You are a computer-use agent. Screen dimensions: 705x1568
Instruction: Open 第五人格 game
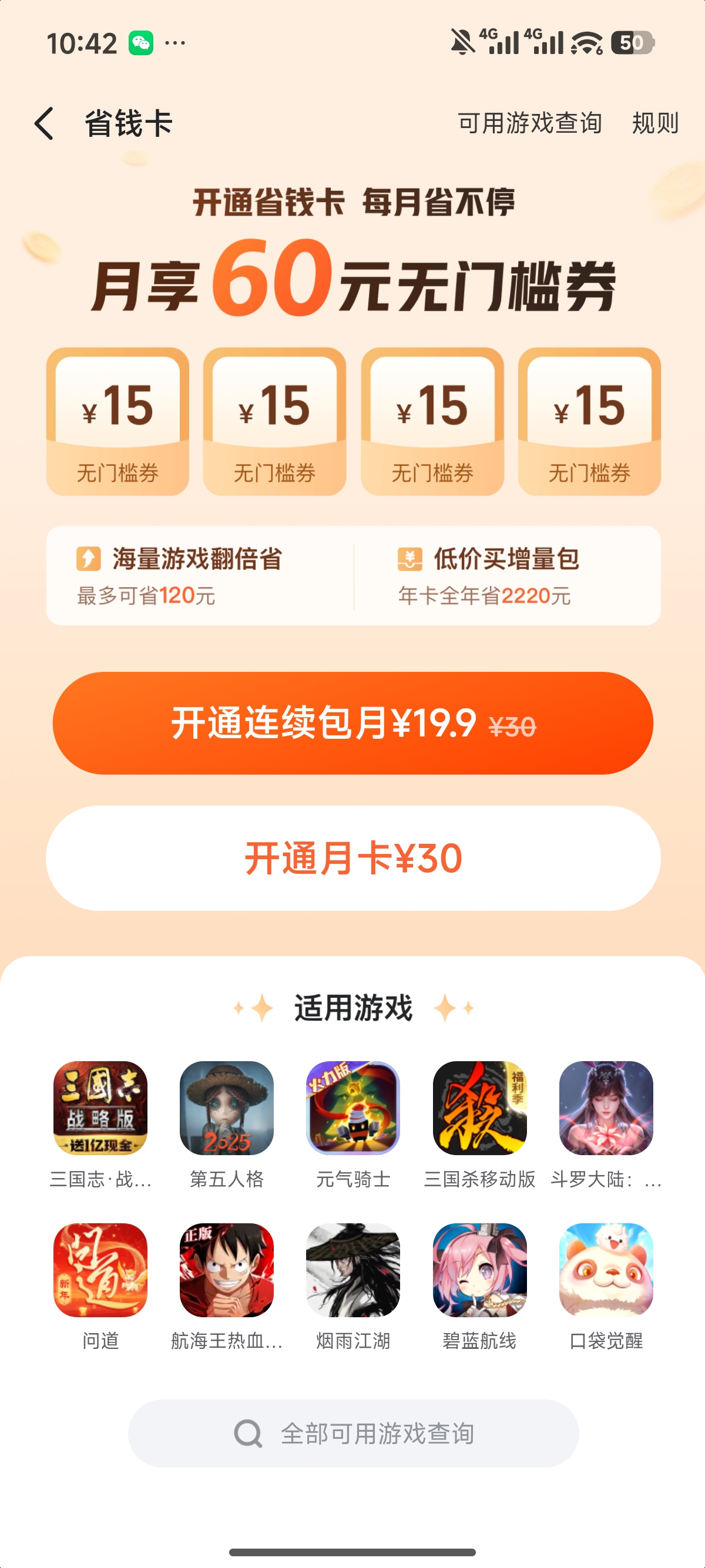[226, 1108]
